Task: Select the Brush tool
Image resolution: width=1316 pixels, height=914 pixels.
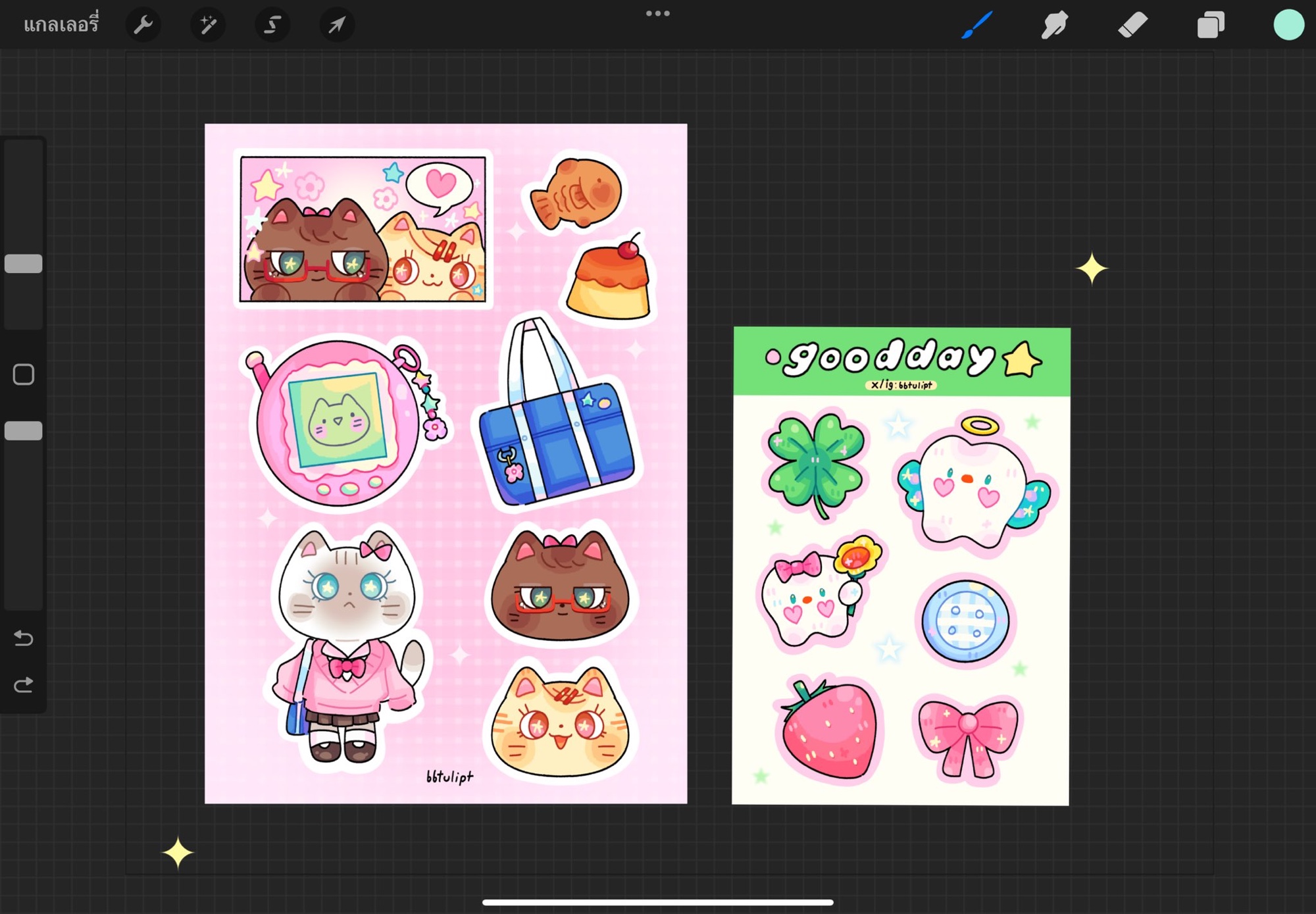Action: (976, 25)
